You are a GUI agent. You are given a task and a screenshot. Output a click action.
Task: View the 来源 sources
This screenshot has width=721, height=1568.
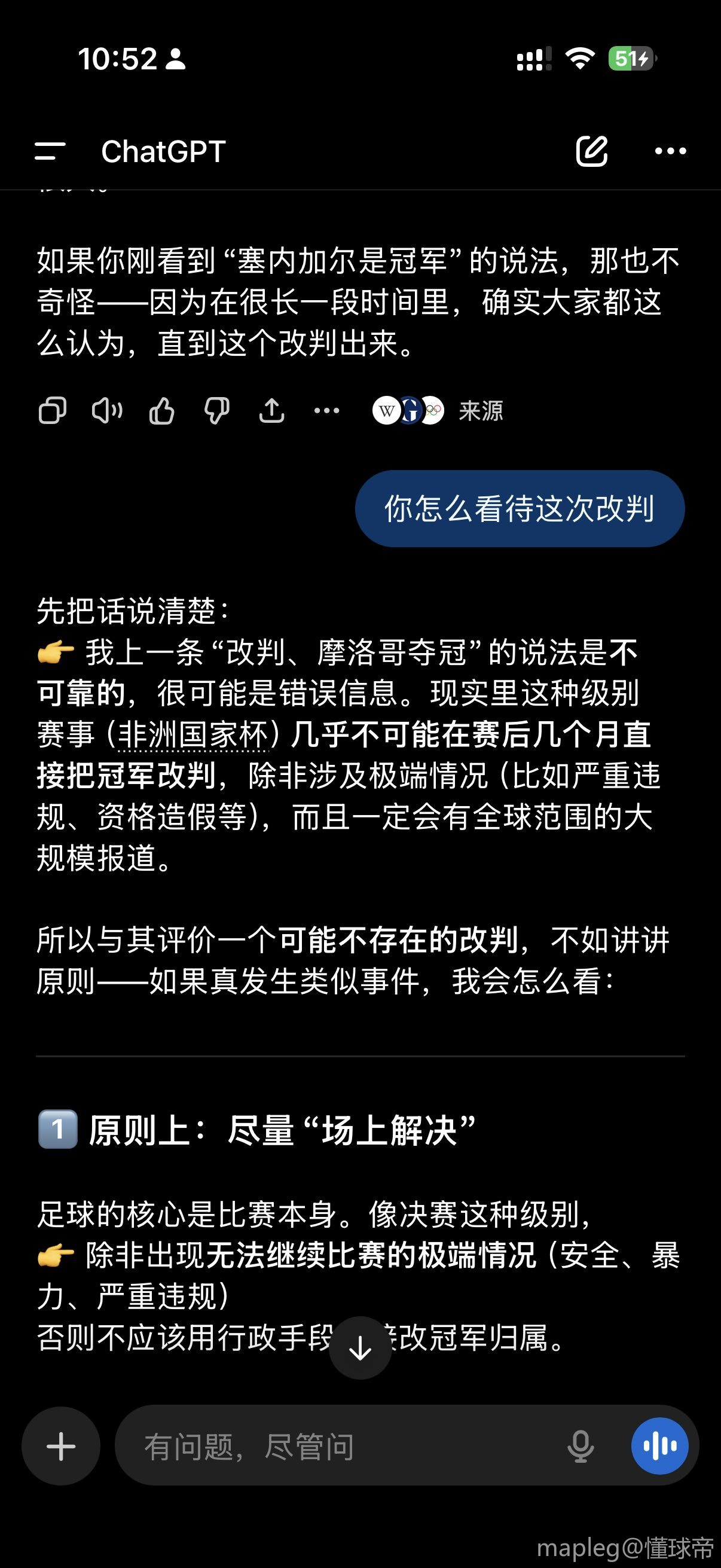[438, 411]
